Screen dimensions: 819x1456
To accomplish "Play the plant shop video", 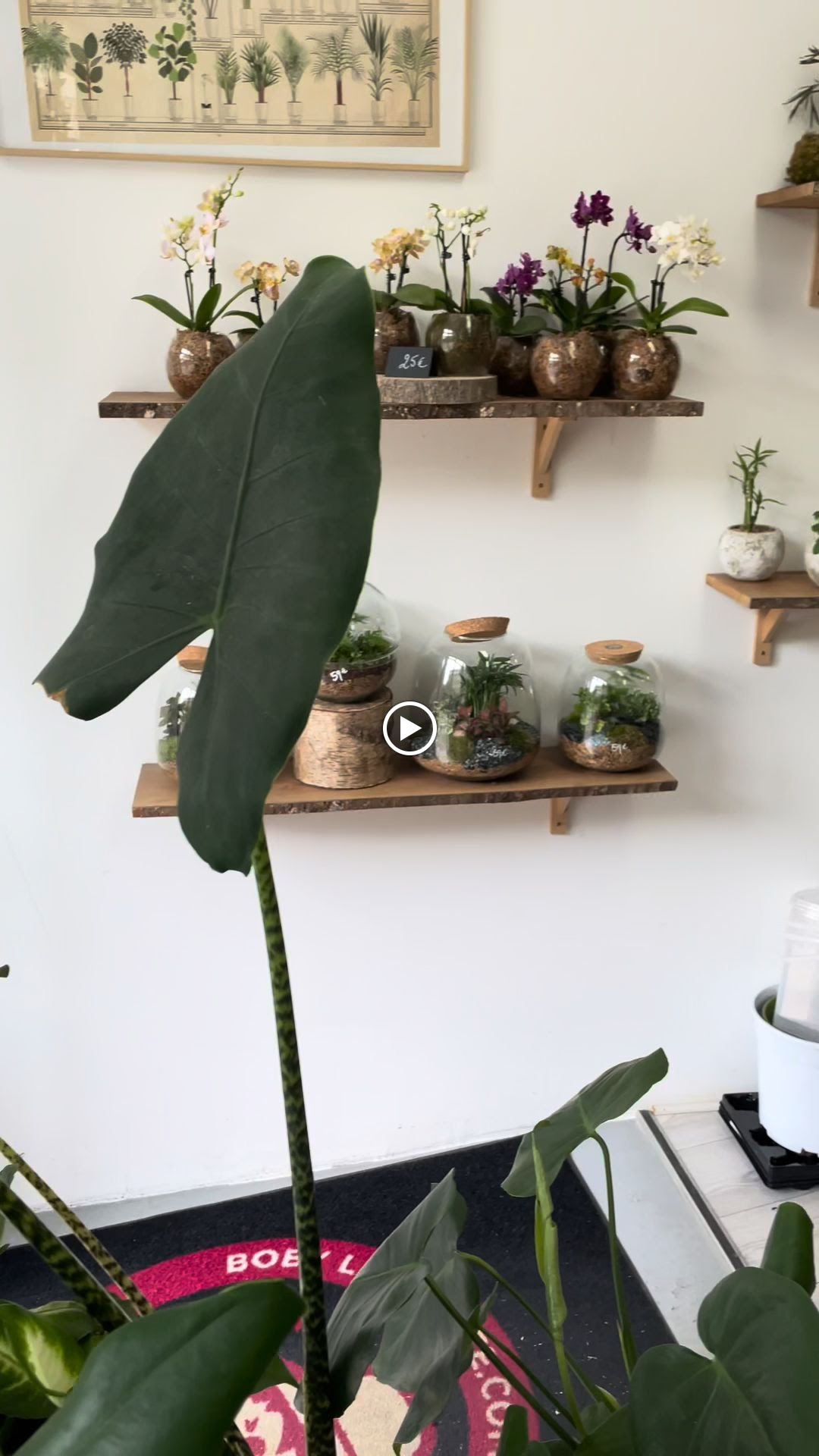I will pos(409,729).
